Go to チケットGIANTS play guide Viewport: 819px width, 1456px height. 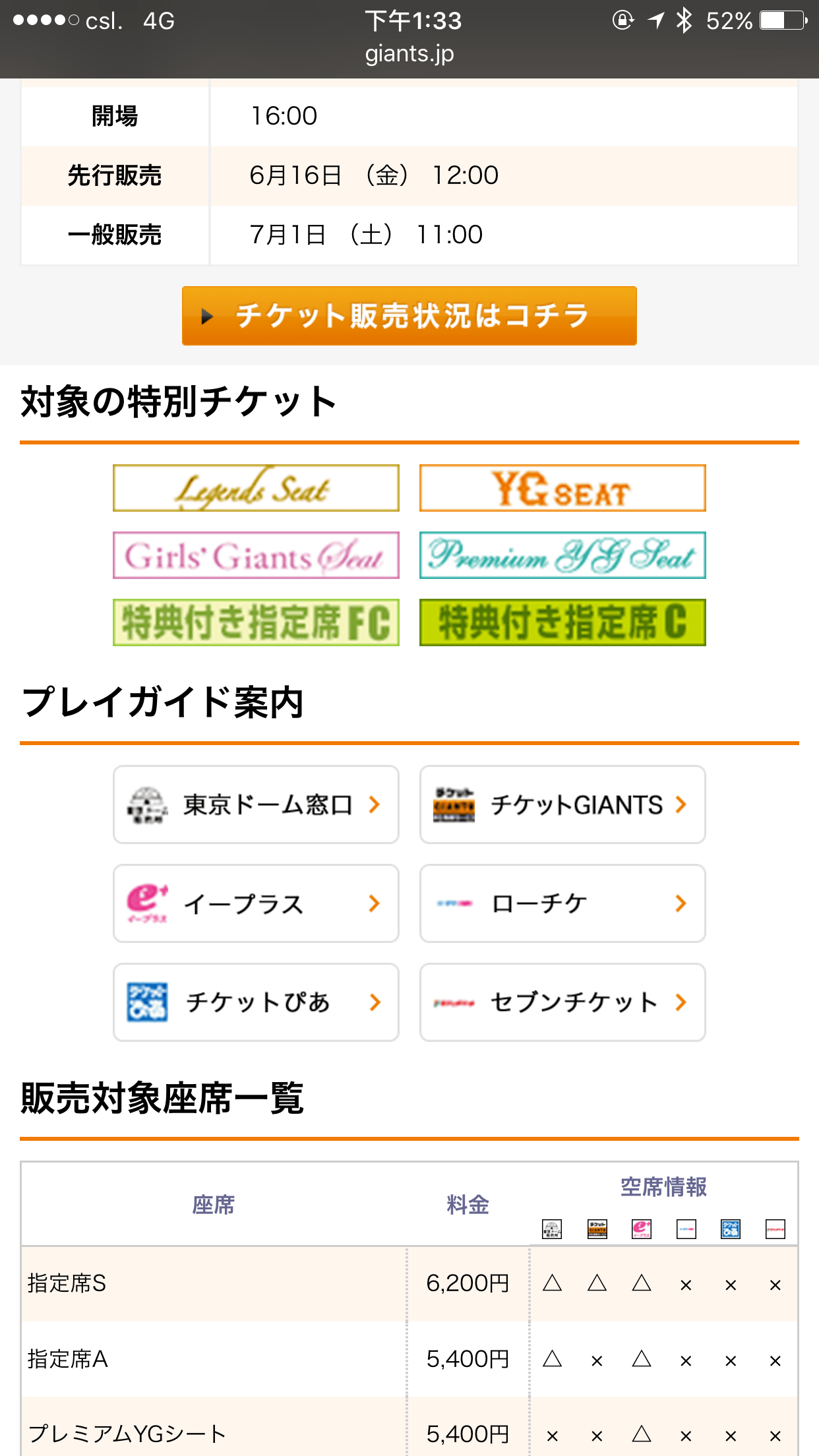562,804
